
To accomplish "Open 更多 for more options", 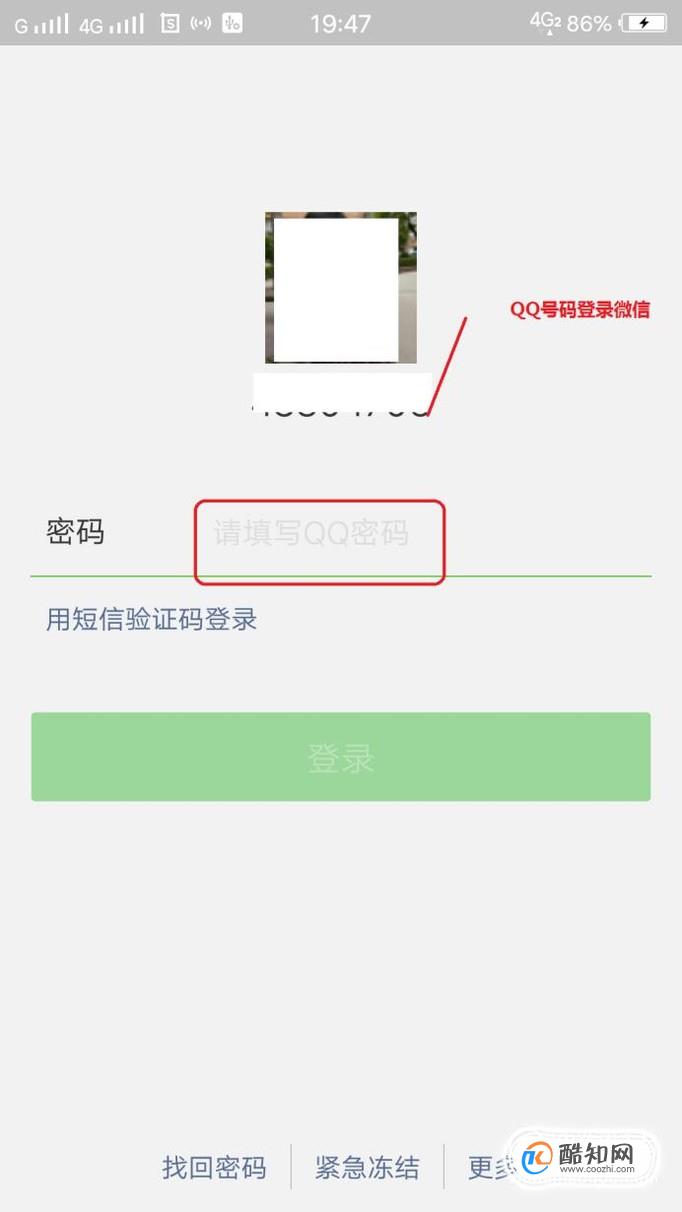I will click(x=492, y=1167).
